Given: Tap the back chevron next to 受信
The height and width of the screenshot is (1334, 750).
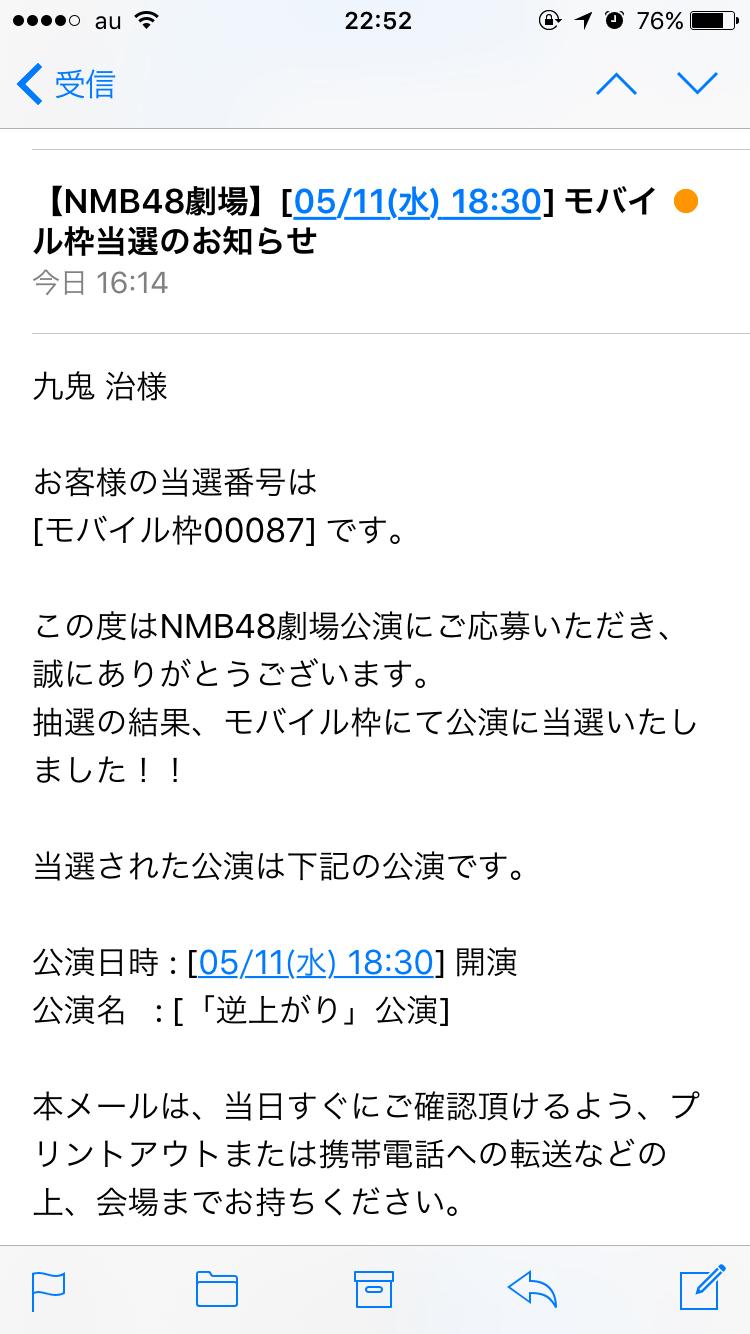Looking at the screenshot, I should tap(27, 84).
